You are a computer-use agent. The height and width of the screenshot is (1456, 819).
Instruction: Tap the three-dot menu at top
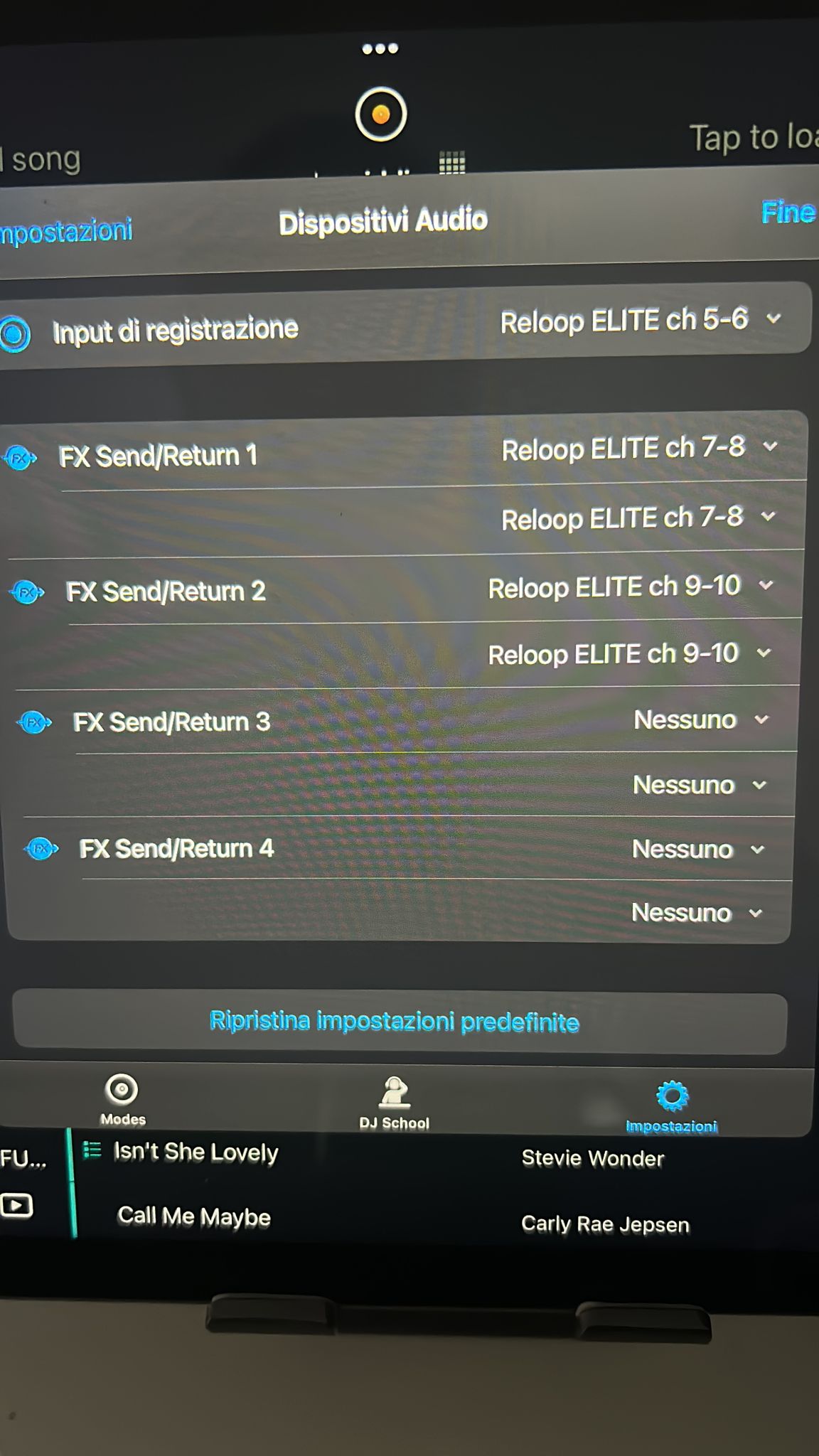coord(380,48)
